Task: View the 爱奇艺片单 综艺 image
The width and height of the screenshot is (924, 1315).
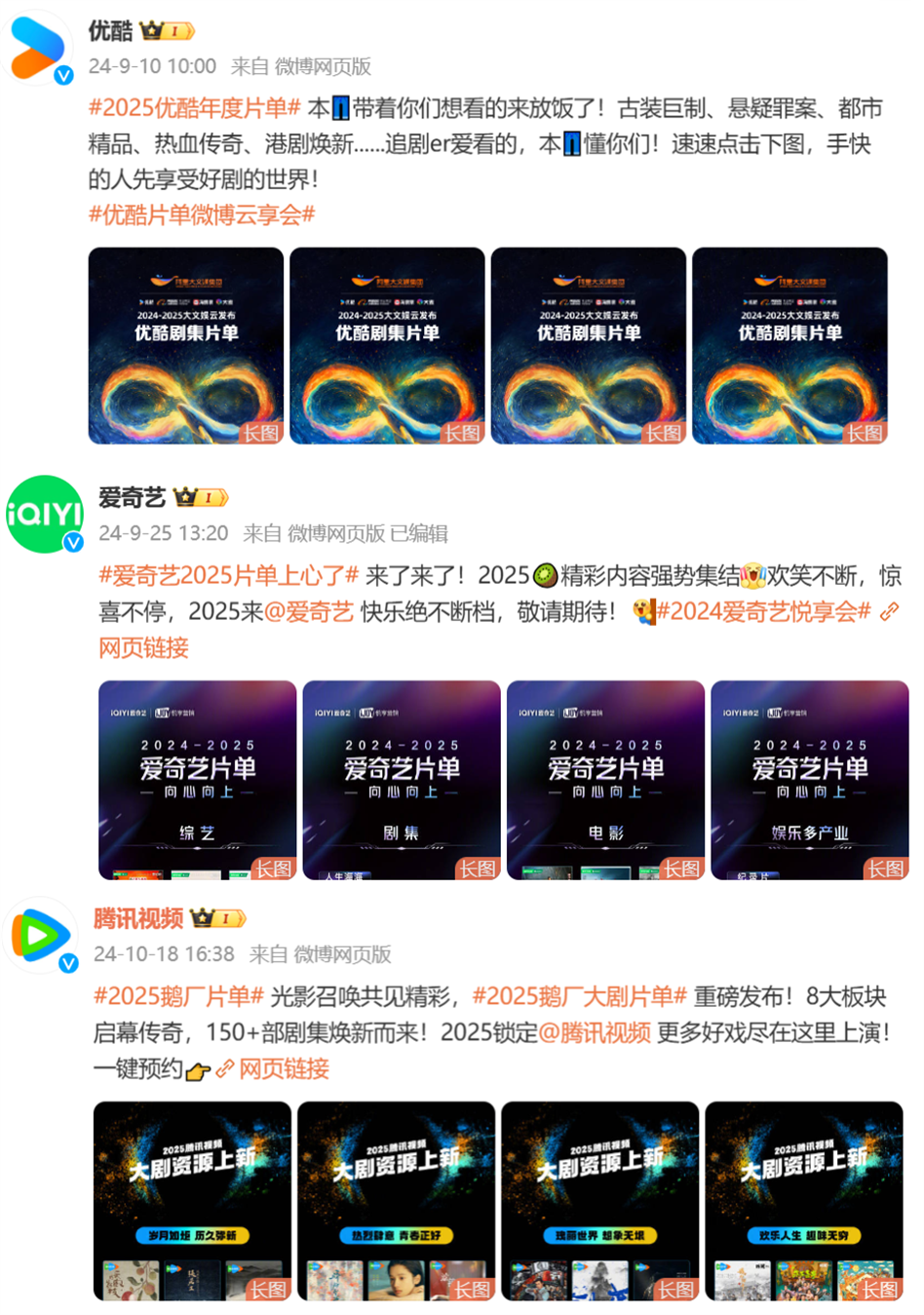Action: coord(197,780)
